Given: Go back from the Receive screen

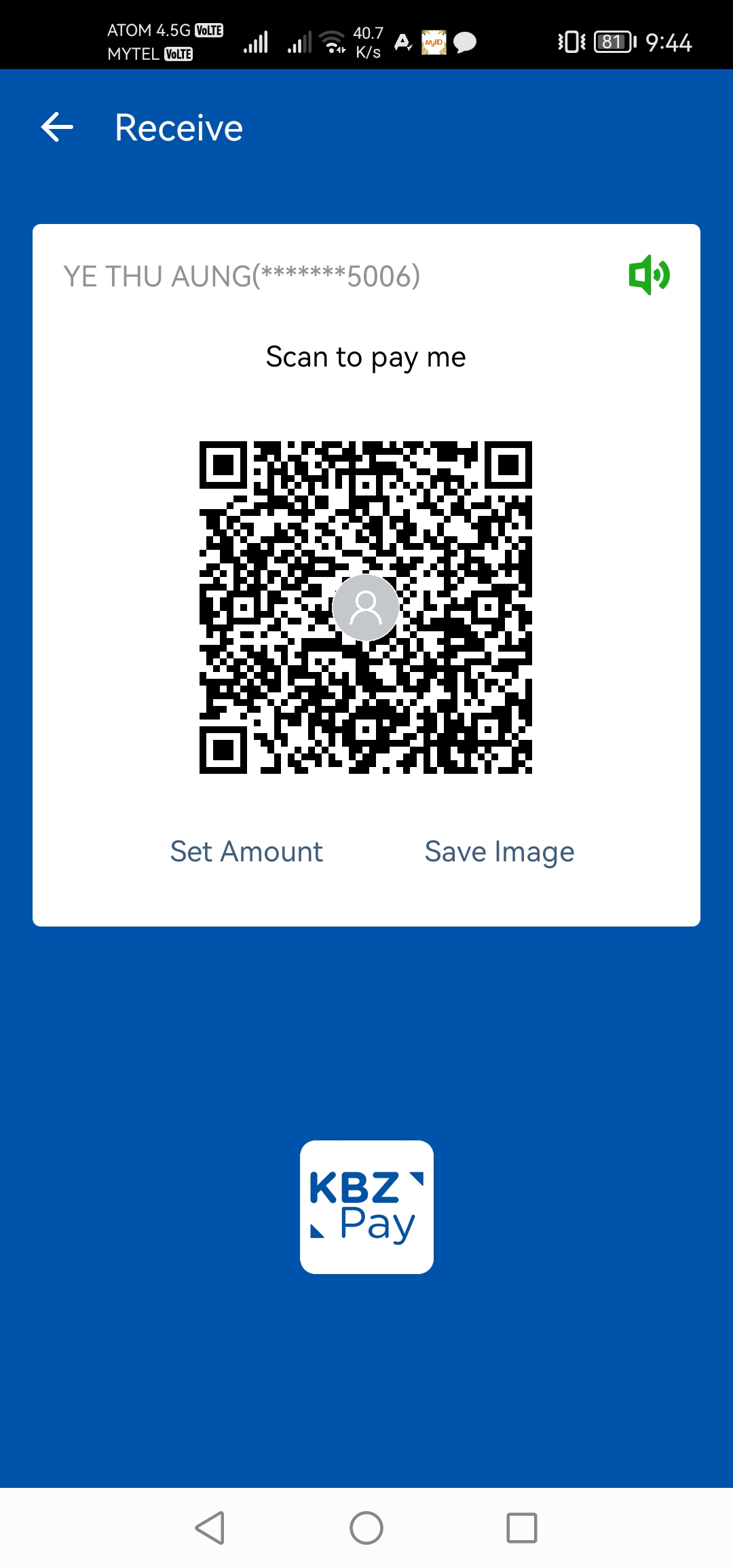Looking at the screenshot, I should (x=57, y=128).
